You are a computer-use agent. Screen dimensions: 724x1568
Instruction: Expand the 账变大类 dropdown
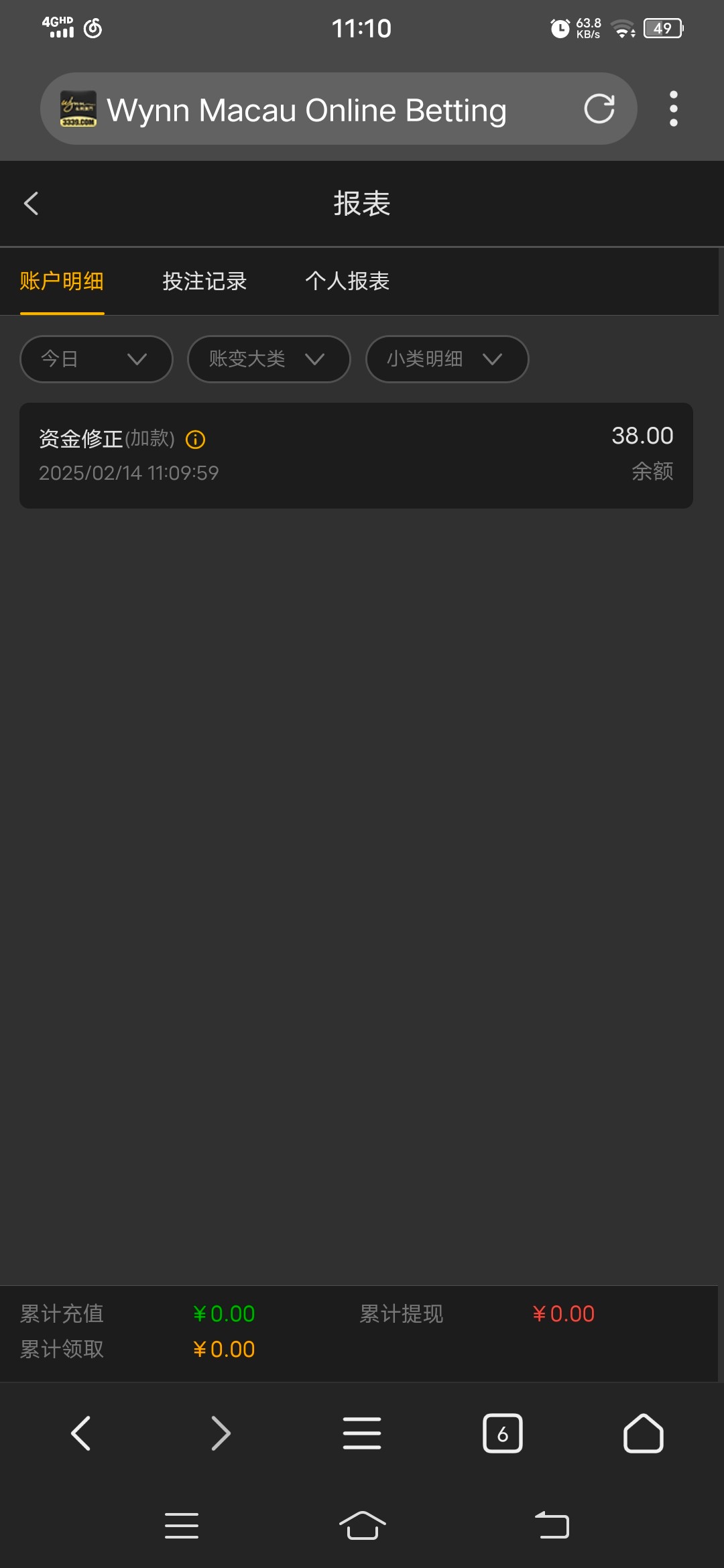[x=269, y=359]
